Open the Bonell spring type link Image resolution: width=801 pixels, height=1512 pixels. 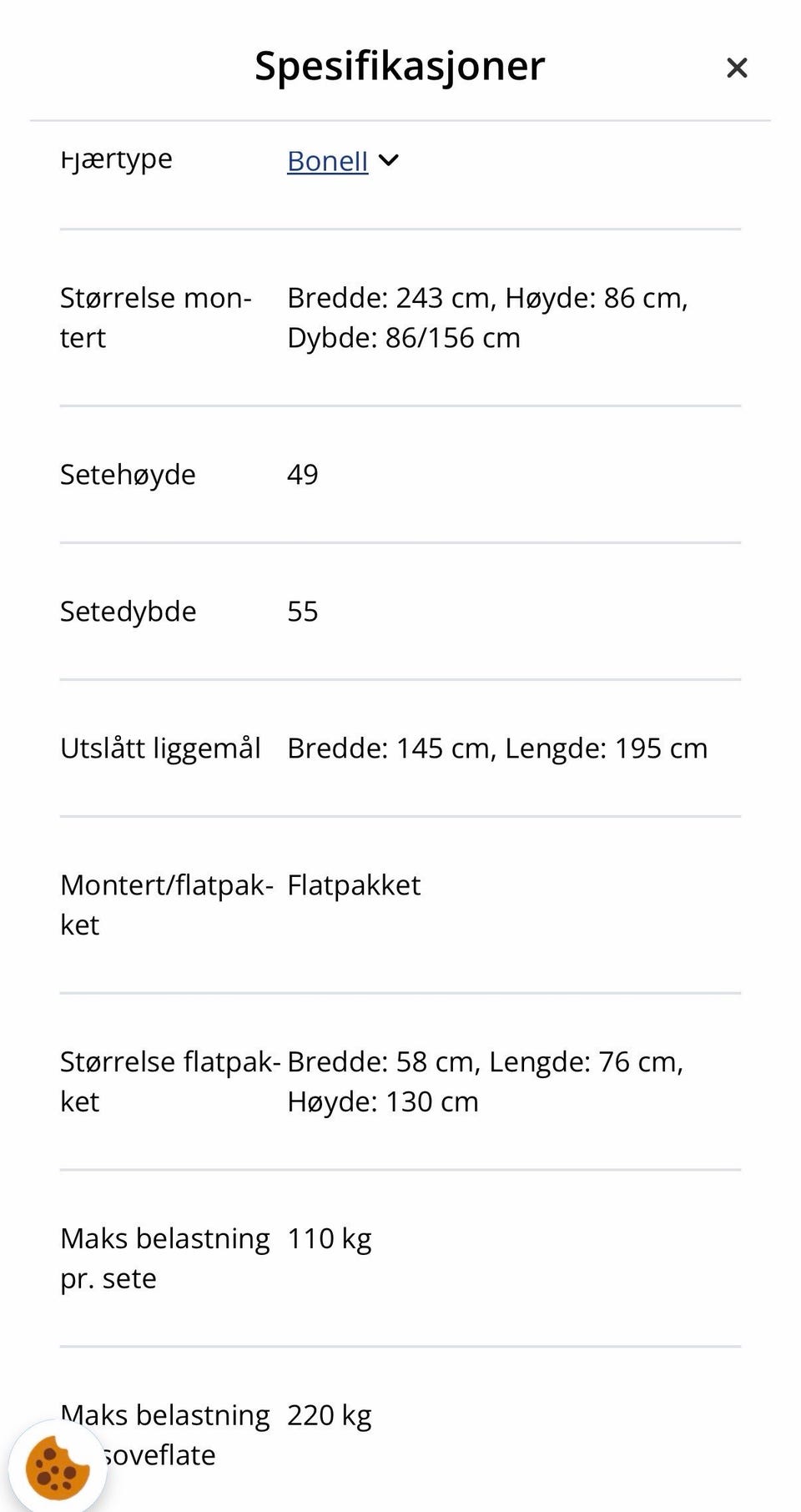[327, 161]
